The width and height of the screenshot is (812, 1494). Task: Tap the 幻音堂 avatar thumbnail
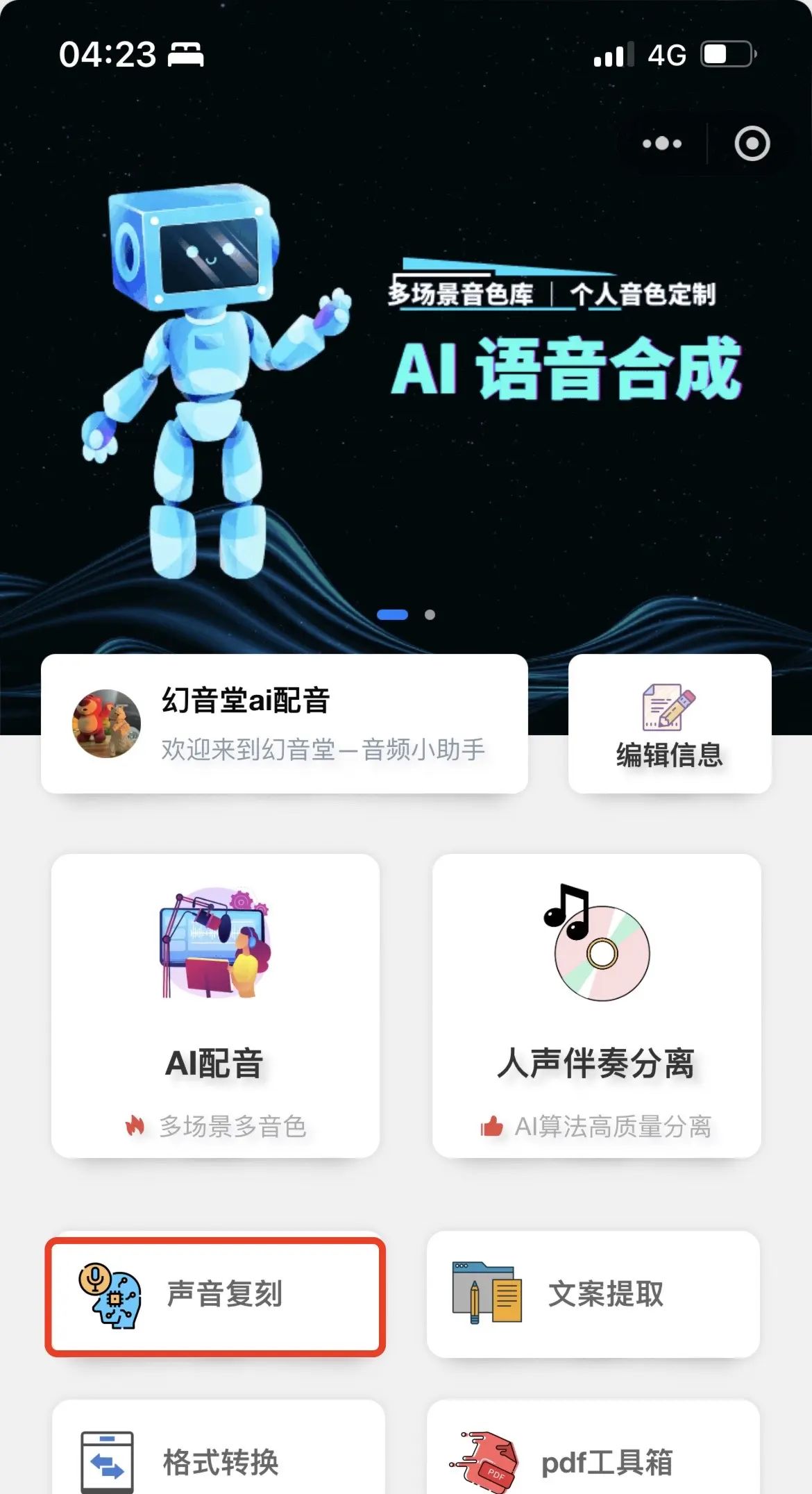(108, 722)
